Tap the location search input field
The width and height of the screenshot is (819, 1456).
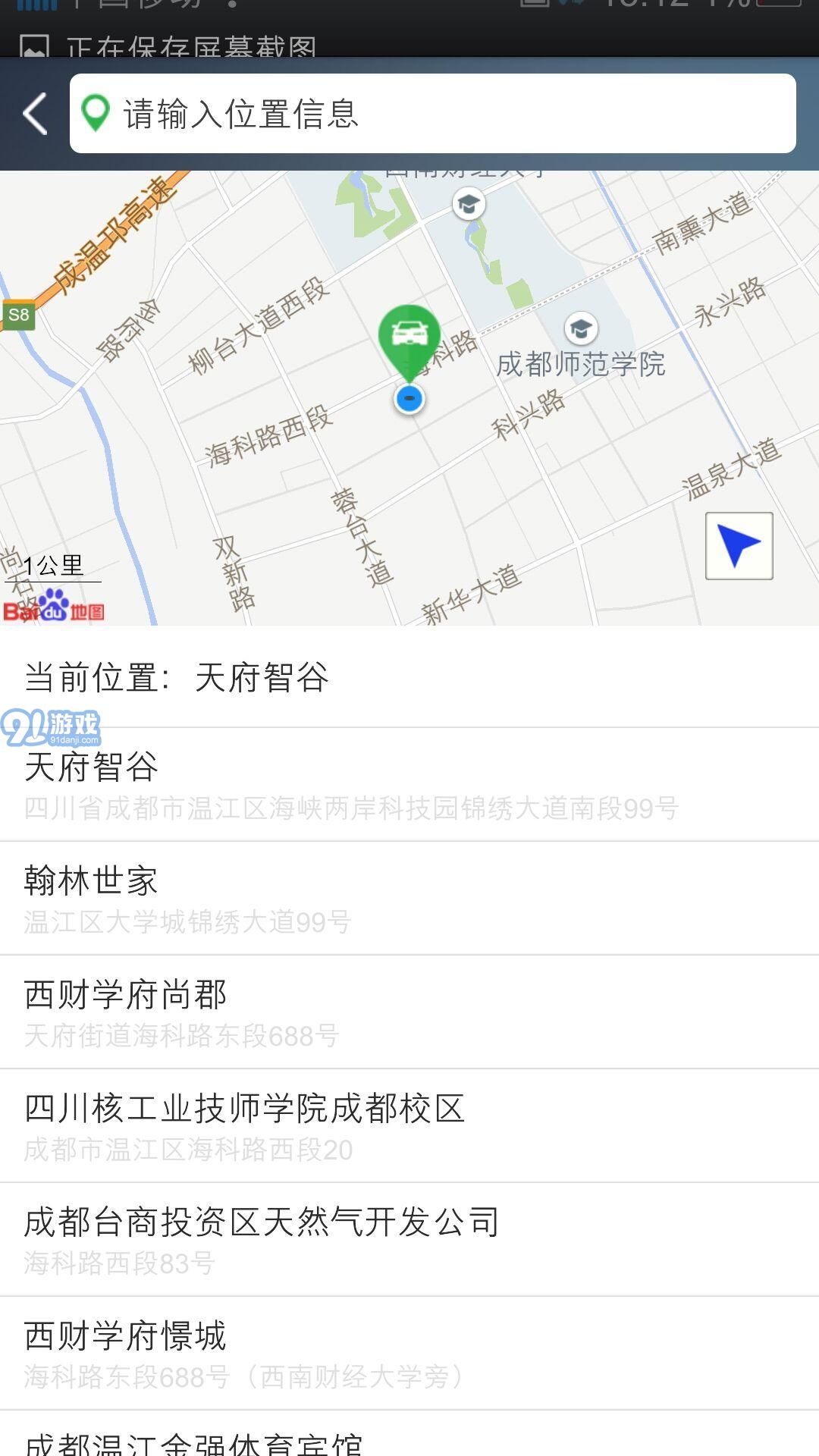pyautogui.click(x=433, y=114)
